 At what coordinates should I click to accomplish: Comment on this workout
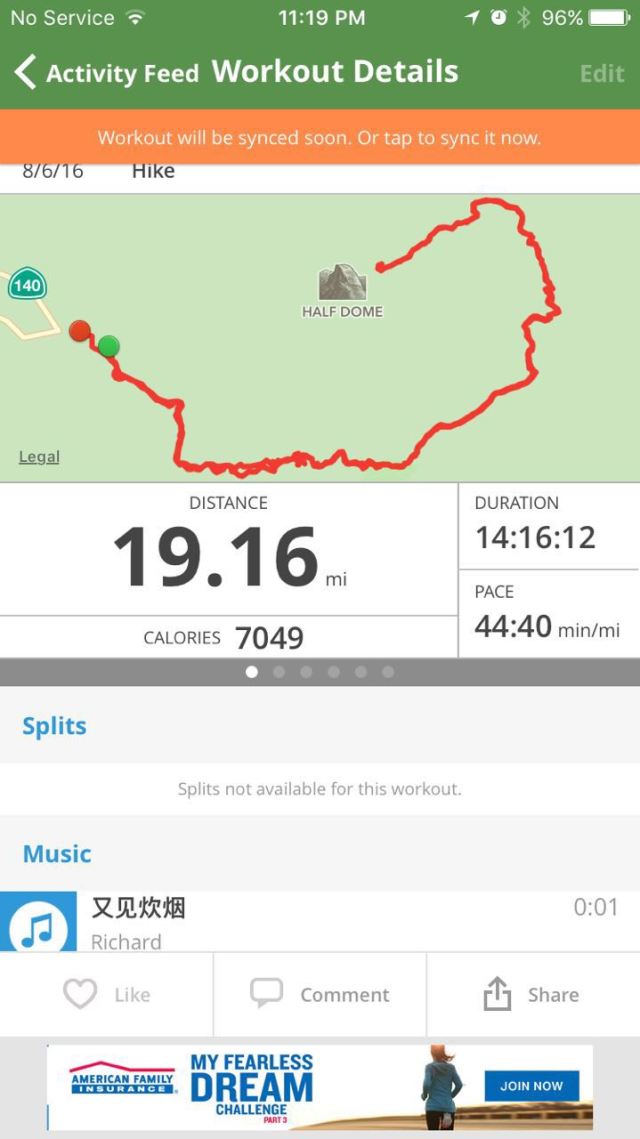[x=320, y=994]
